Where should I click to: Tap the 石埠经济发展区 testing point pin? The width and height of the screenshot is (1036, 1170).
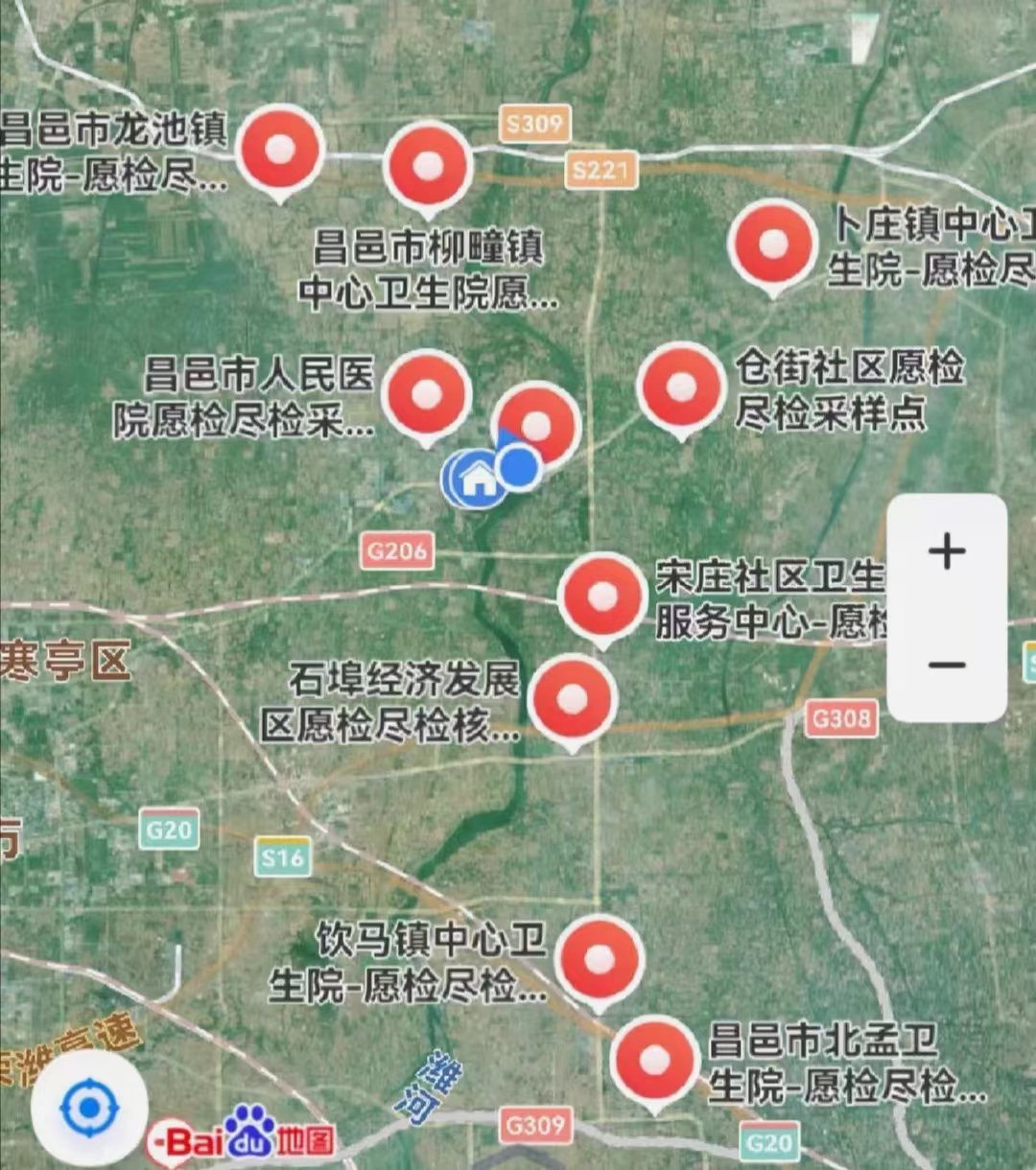[572, 698]
